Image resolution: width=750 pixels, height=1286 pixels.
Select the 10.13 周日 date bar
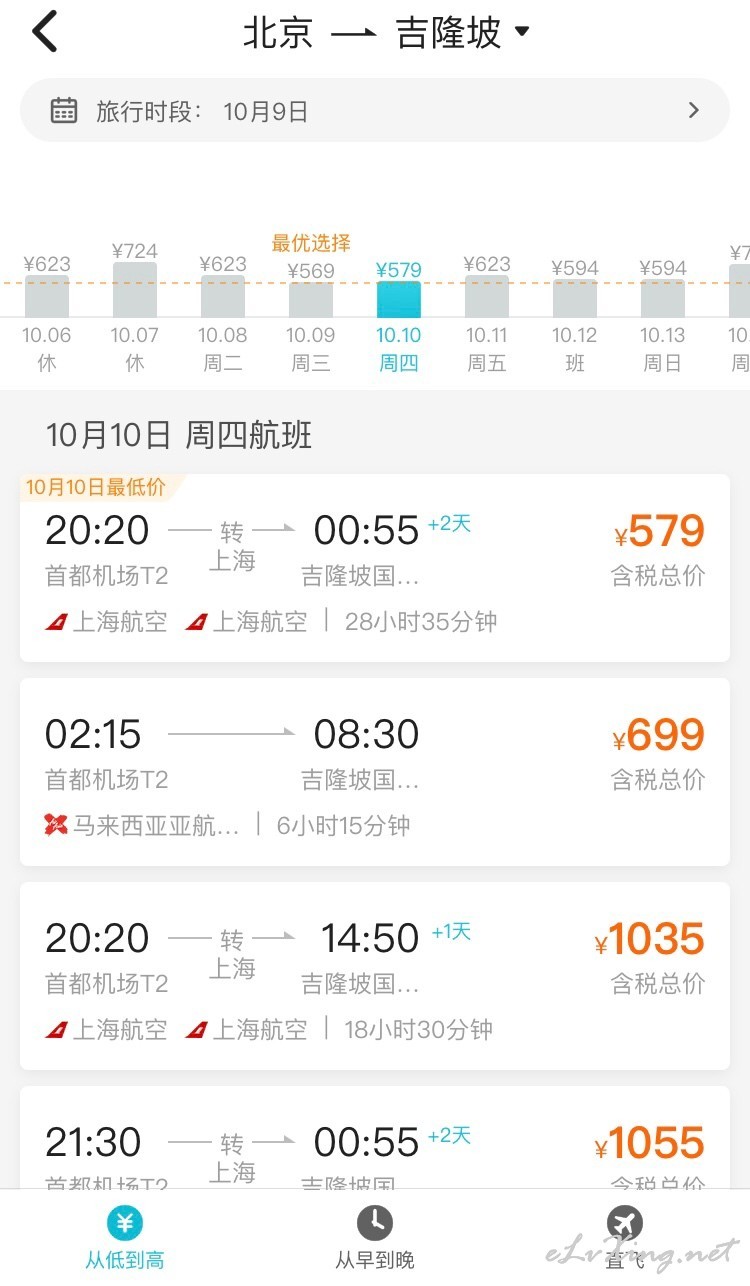[x=663, y=316]
